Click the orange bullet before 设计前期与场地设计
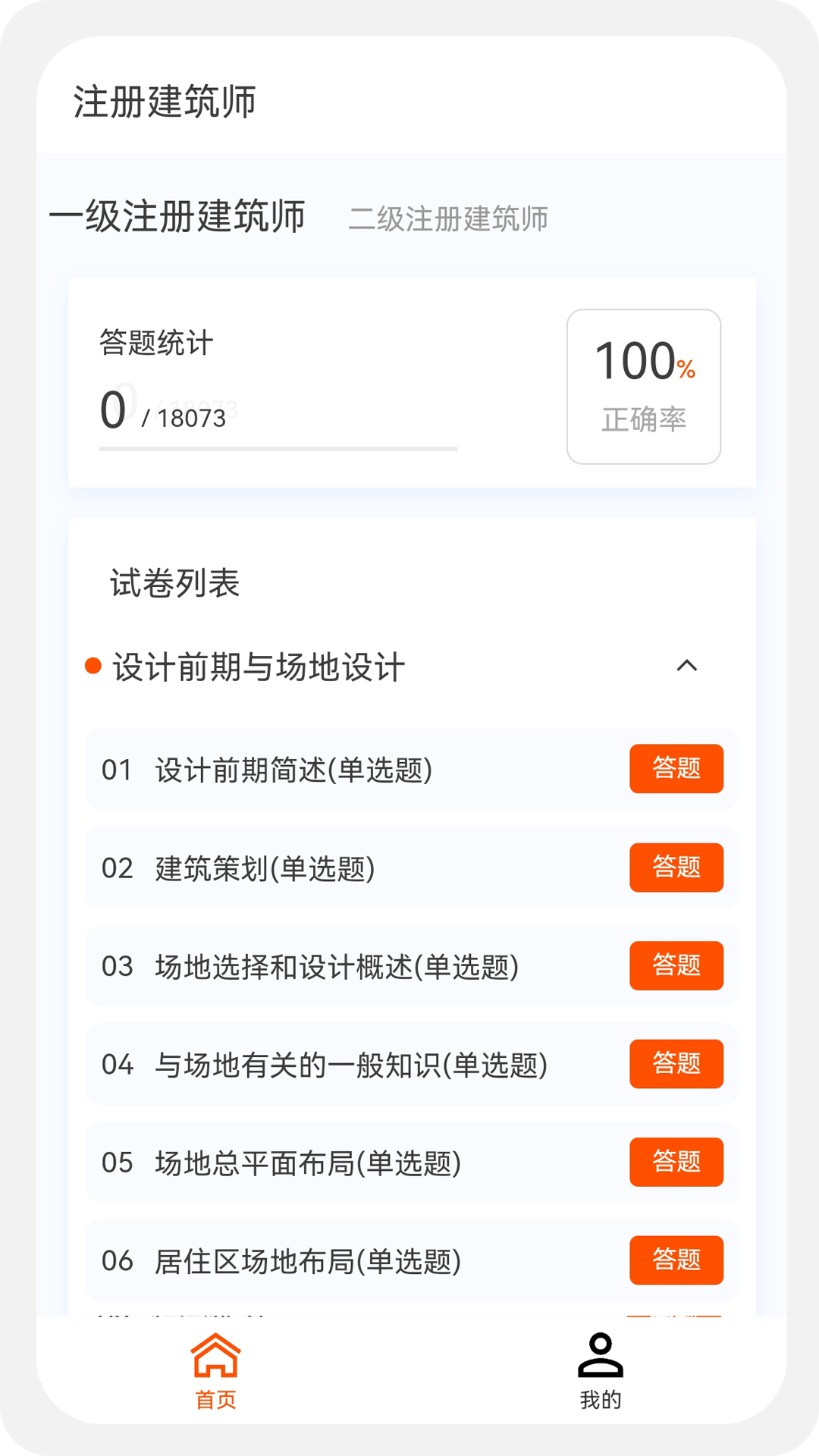The image size is (819, 1456). tap(93, 666)
